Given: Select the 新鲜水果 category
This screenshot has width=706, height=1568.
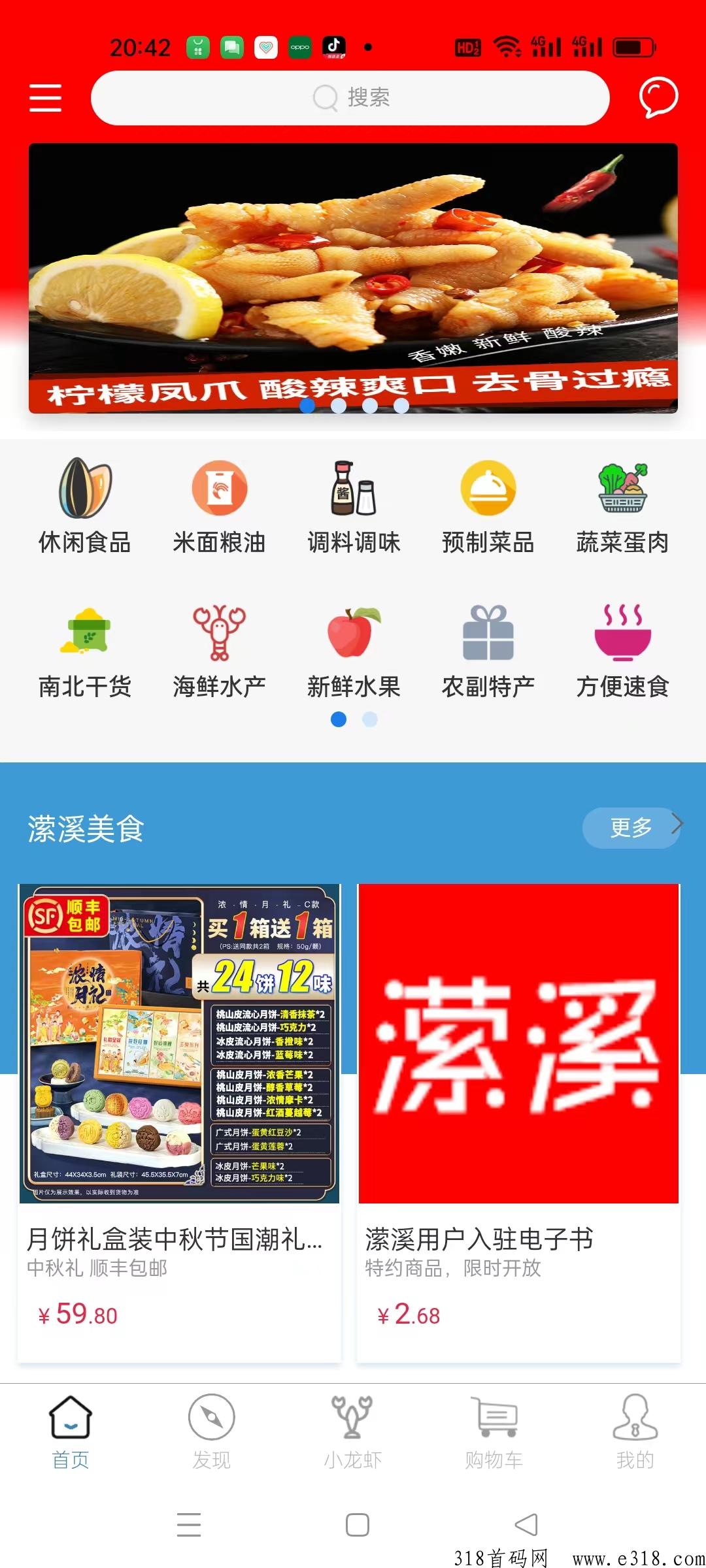Looking at the screenshot, I should 354,651.
